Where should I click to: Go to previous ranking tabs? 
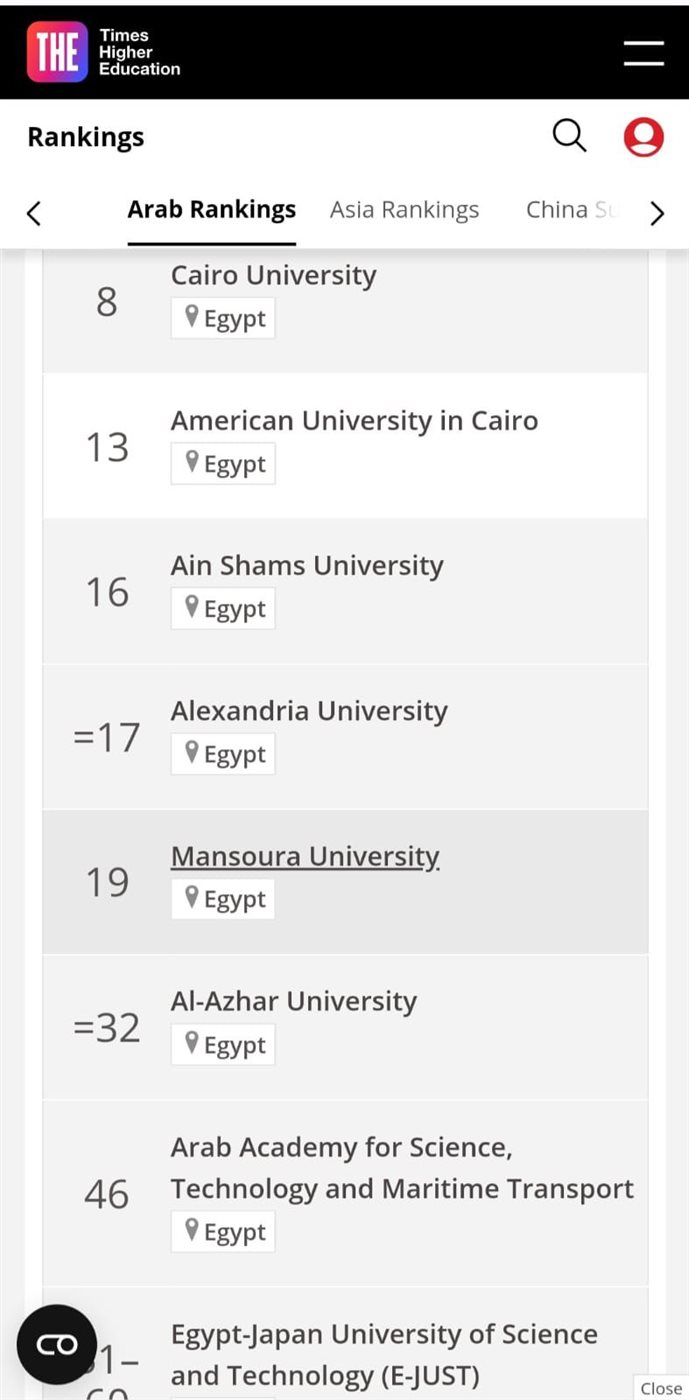pyautogui.click(x=34, y=212)
